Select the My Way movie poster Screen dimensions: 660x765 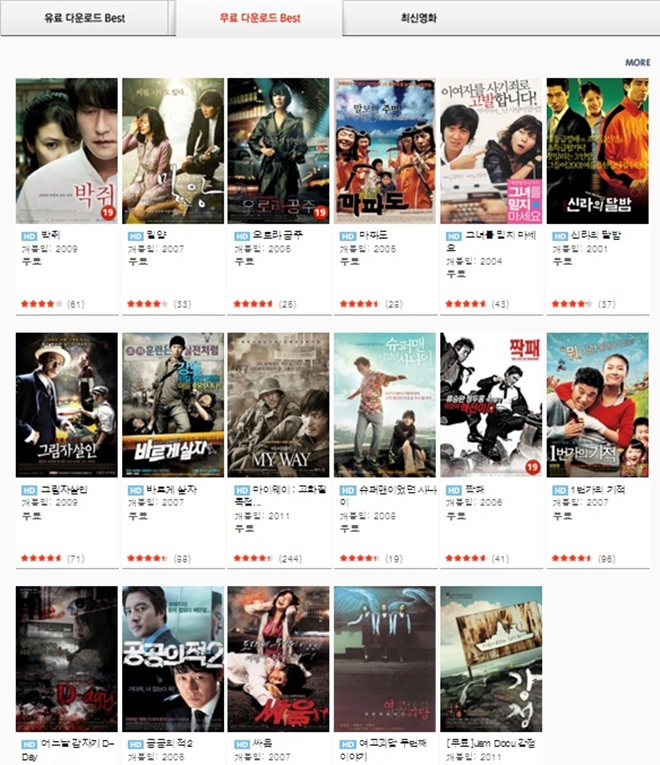pos(278,404)
